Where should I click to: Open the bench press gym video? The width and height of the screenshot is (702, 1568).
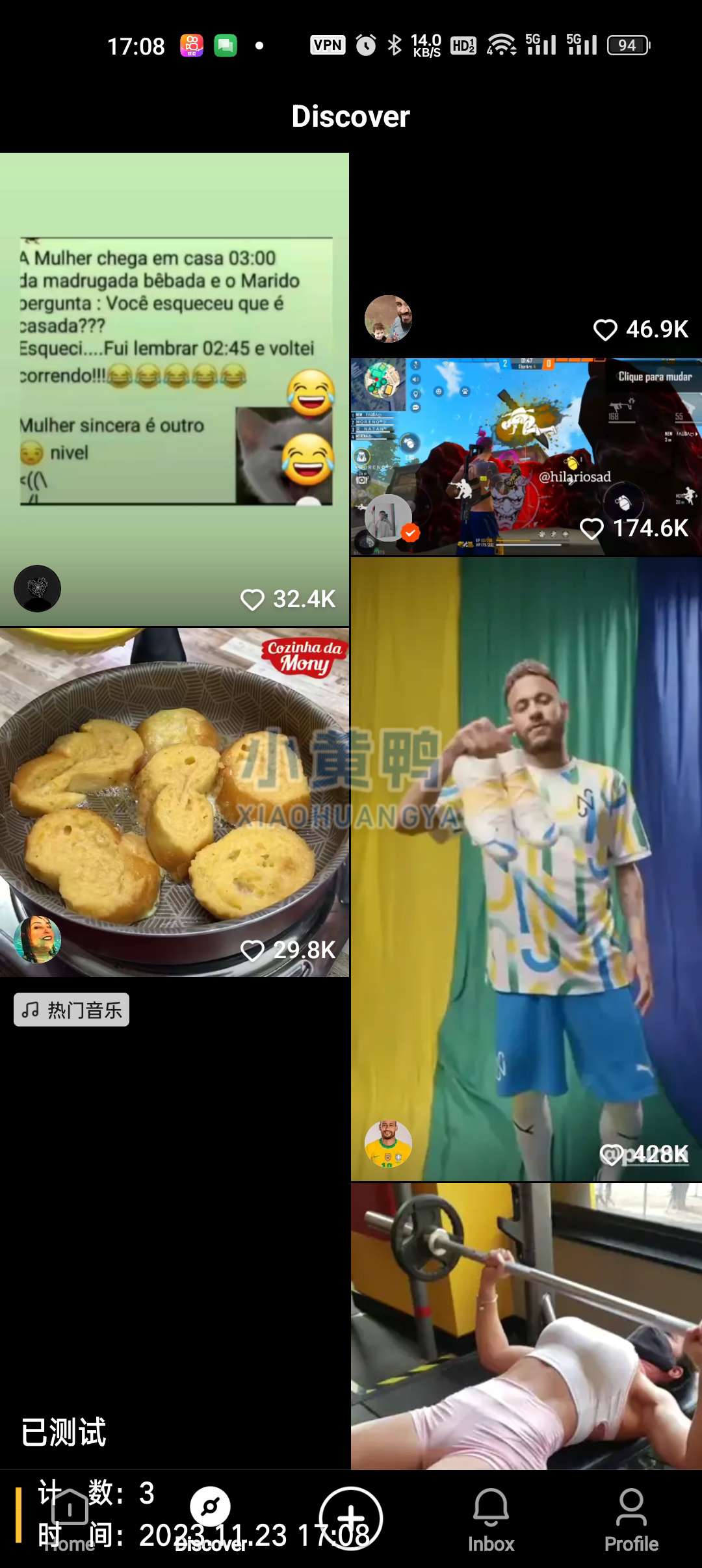pyautogui.click(x=526, y=1326)
